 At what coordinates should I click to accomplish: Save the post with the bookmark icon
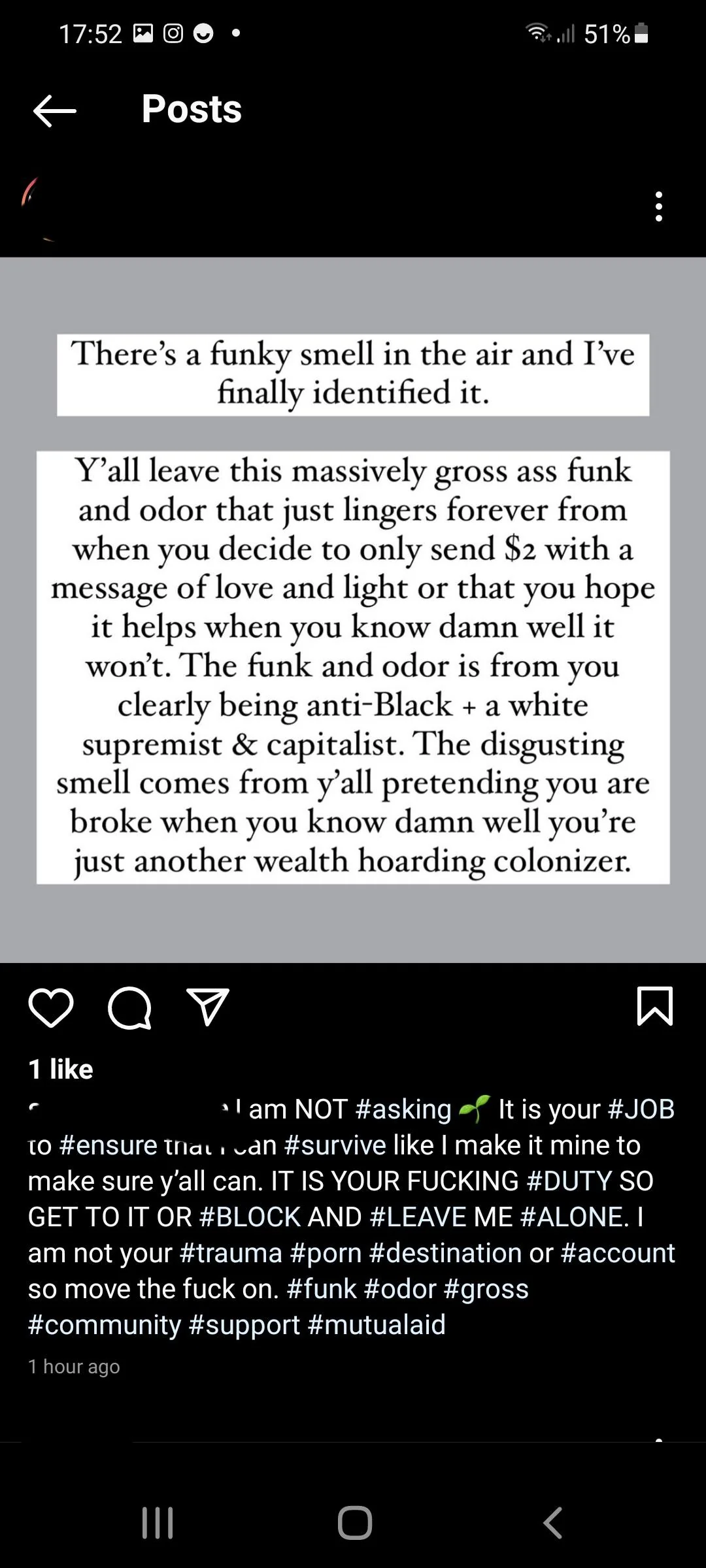point(654,1006)
